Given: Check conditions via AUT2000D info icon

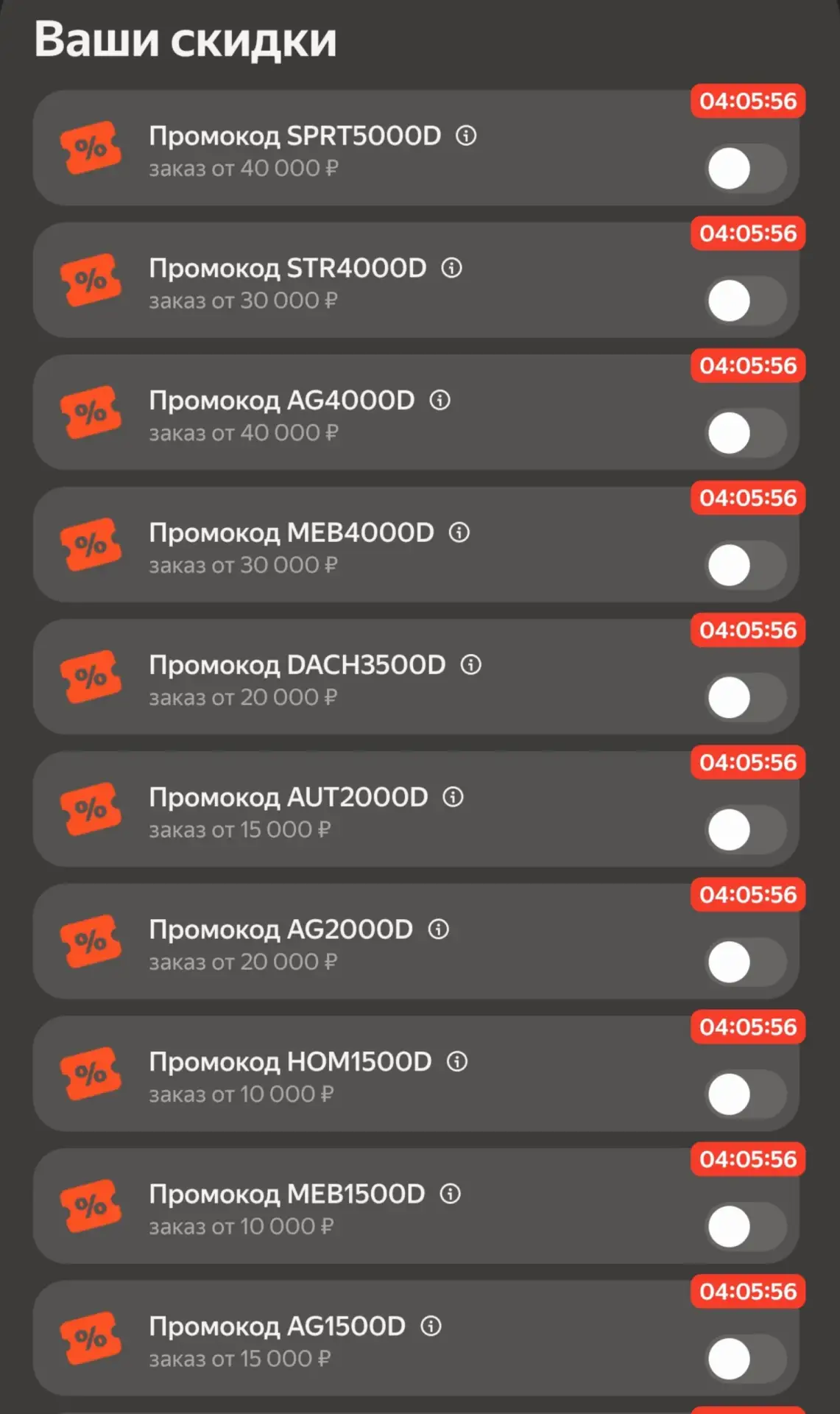Looking at the screenshot, I should point(453,797).
